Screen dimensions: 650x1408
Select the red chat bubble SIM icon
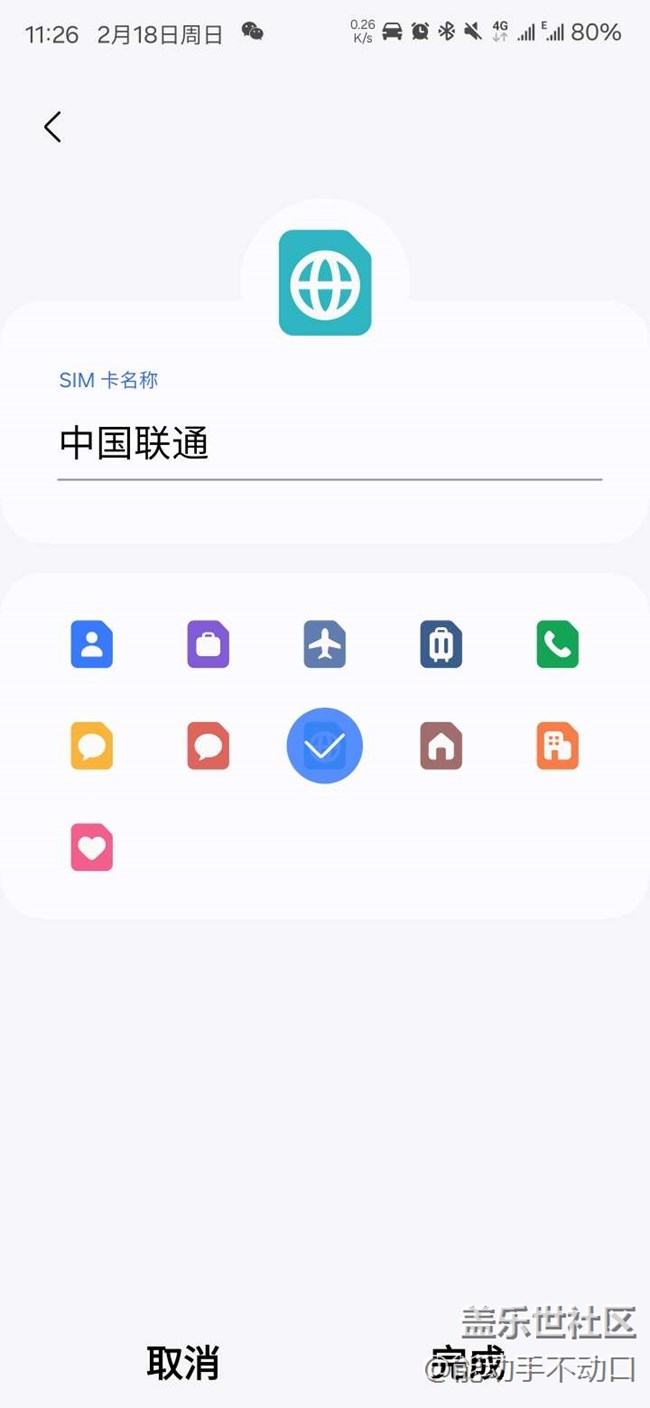[208, 746]
